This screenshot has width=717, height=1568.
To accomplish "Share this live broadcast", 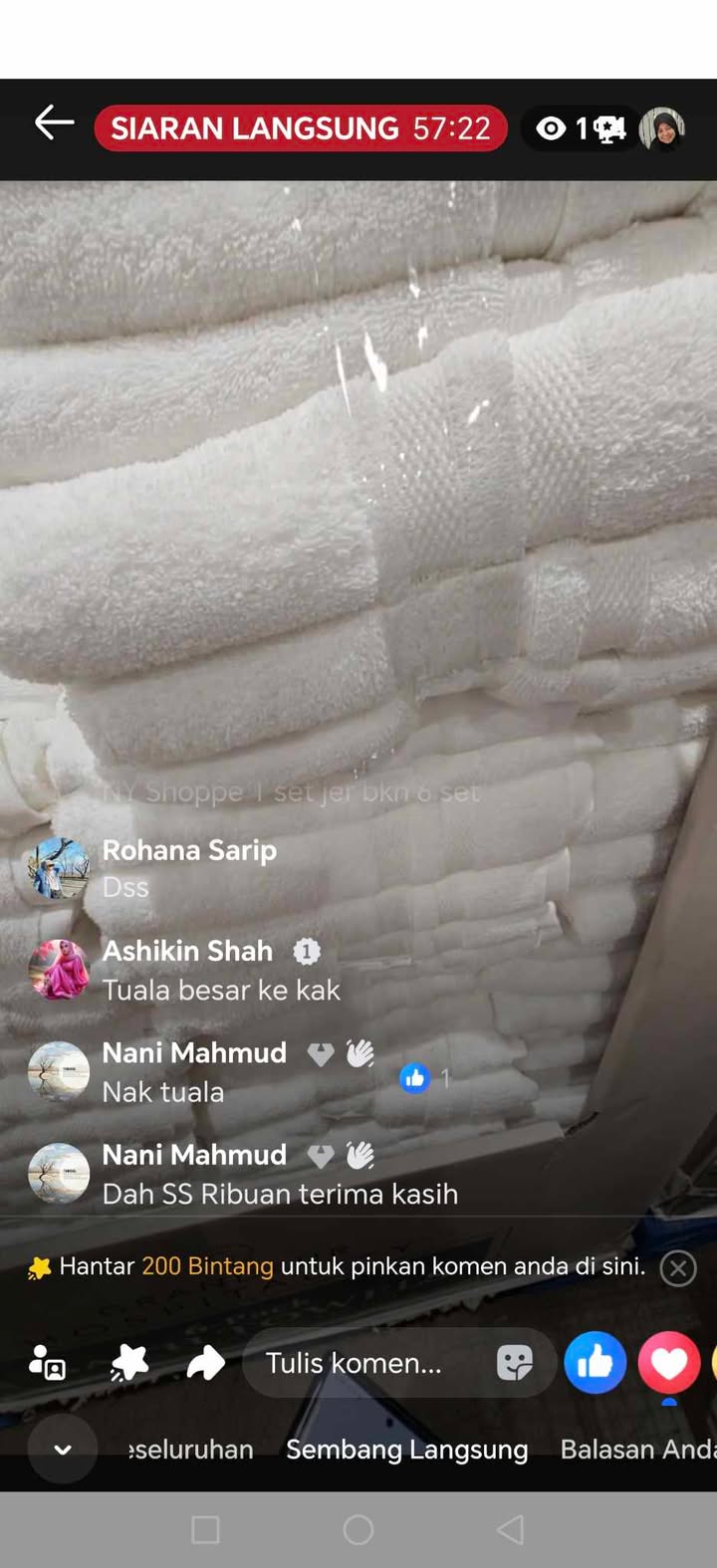I will coord(206,1363).
